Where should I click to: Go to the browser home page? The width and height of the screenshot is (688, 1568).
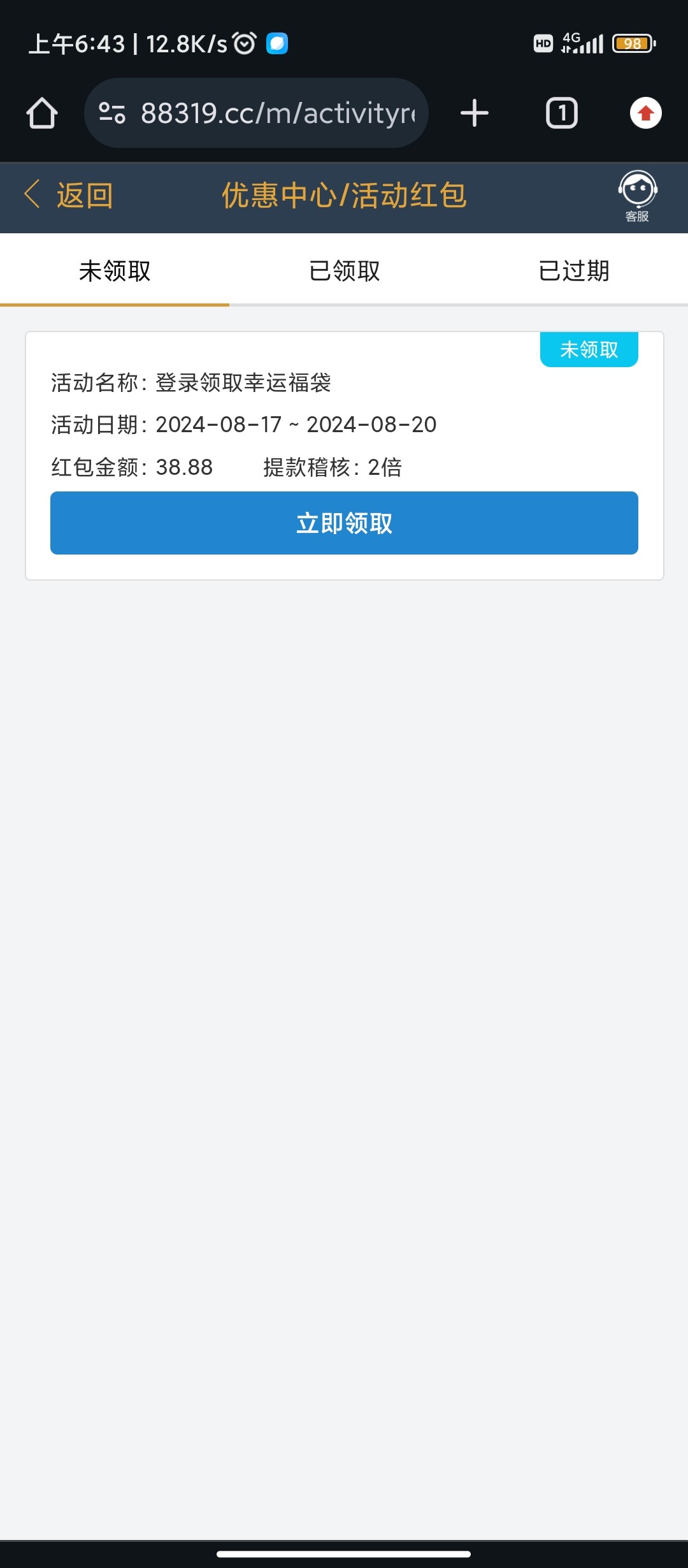click(42, 113)
